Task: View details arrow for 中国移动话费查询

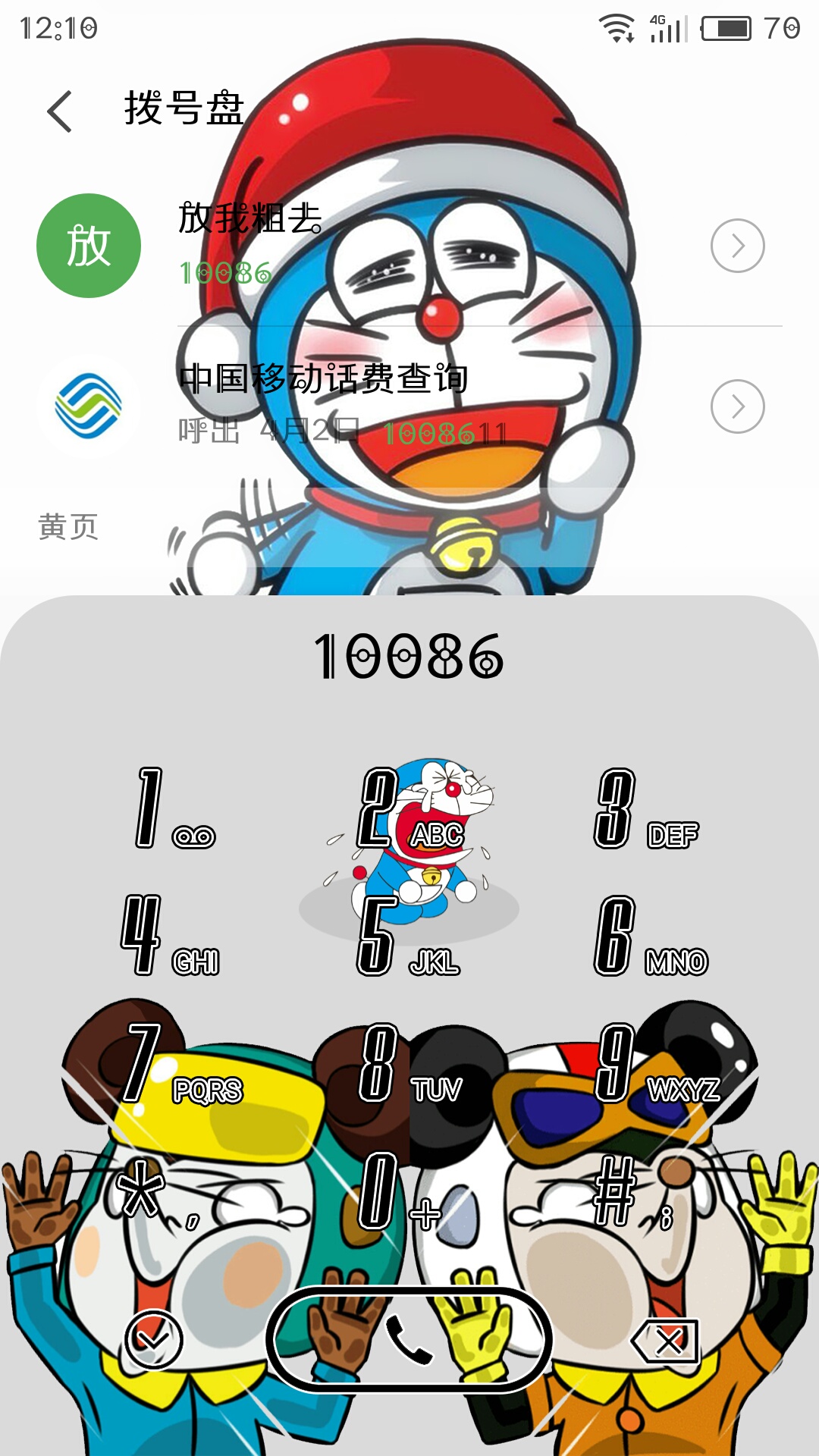Action: (x=737, y=406)
